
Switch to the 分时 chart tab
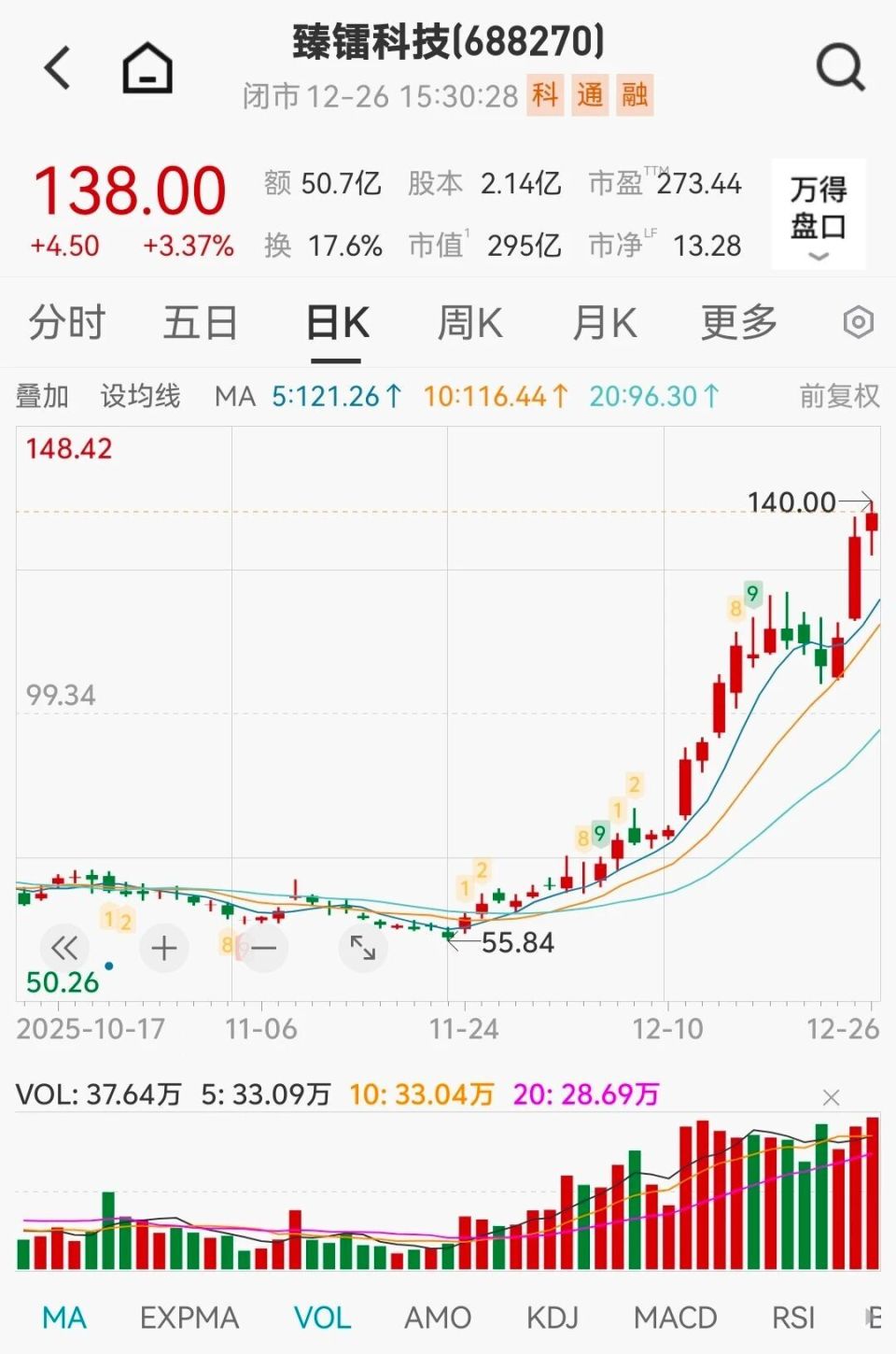[64, 322]
